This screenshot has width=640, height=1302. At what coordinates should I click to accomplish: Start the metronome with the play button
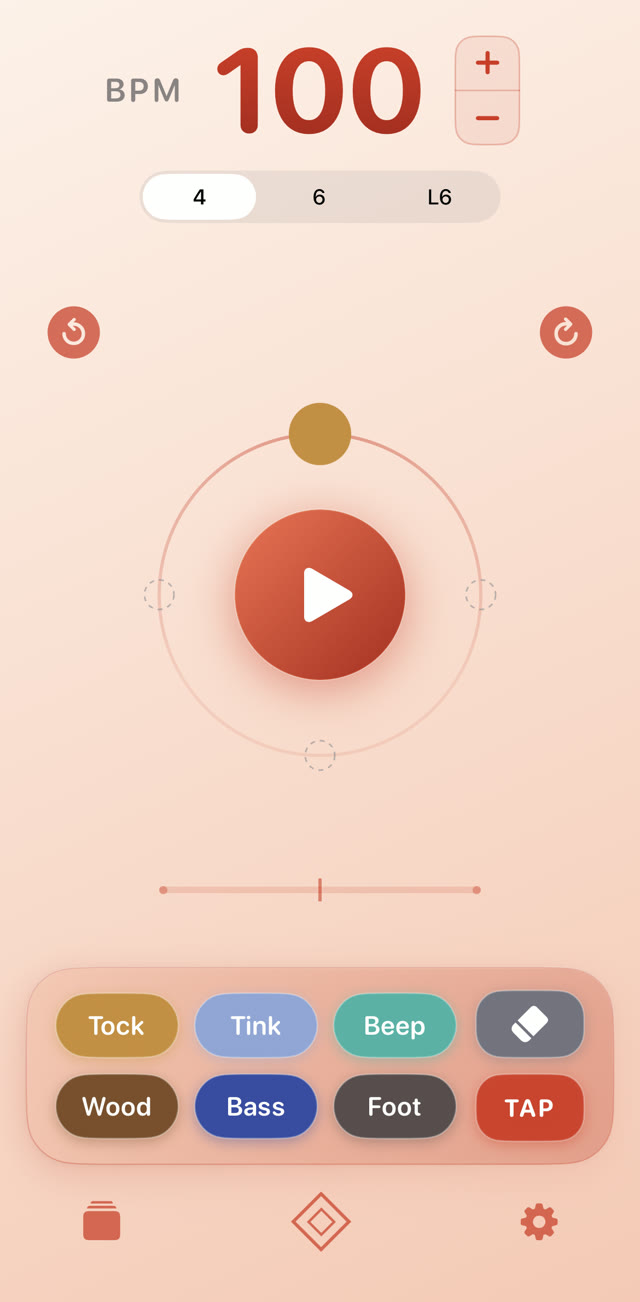point(320,595)
